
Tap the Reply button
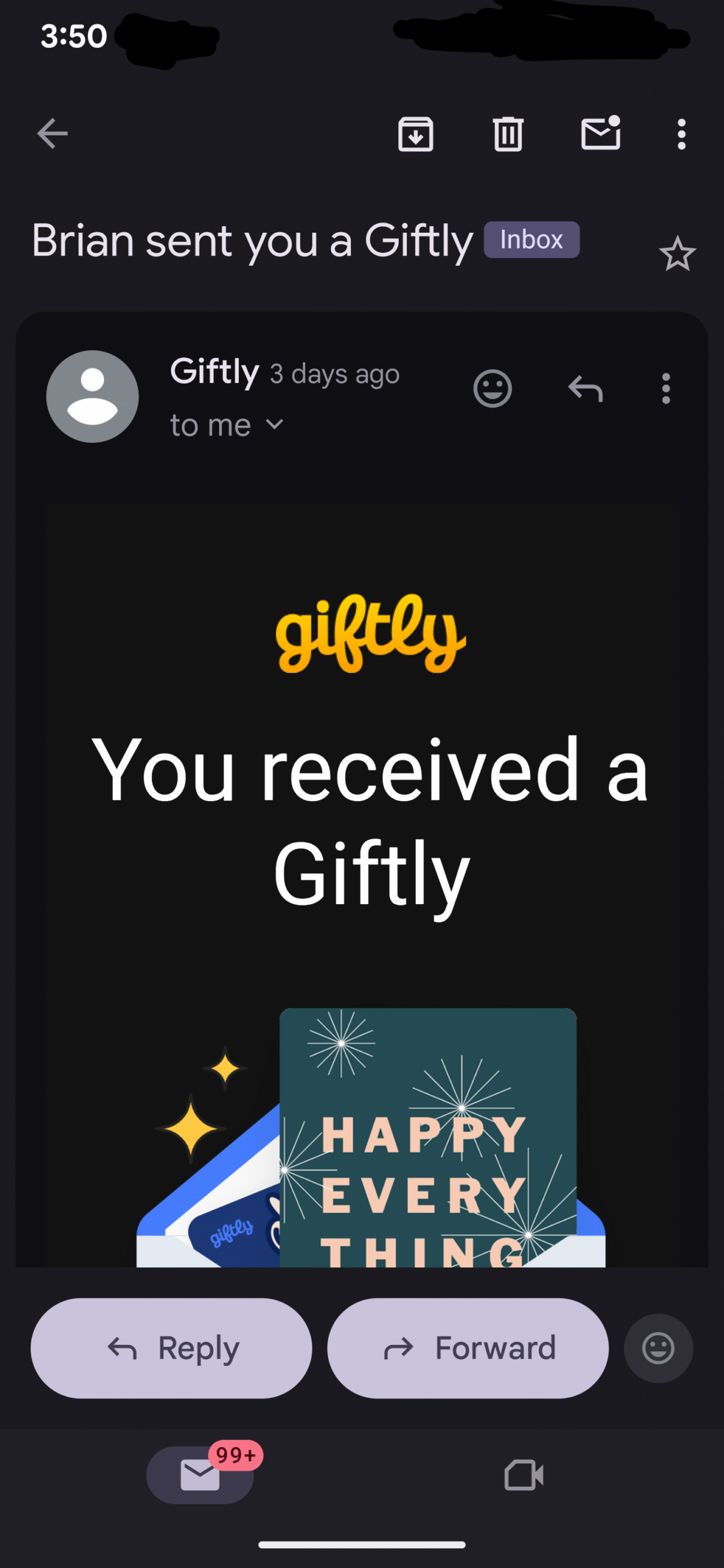pyautogui.click(x=172, y=1348)
